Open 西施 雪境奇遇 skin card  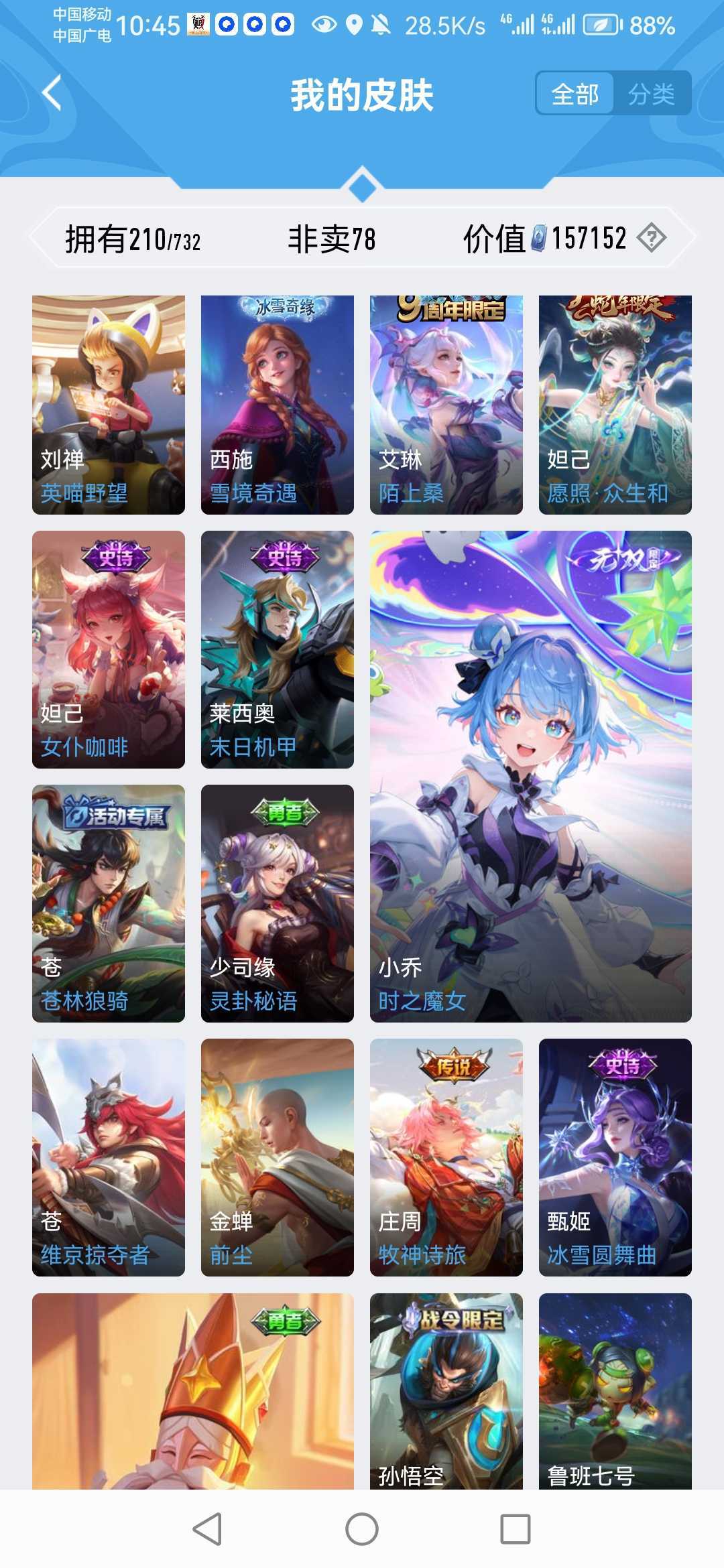[x=278, y=405]
